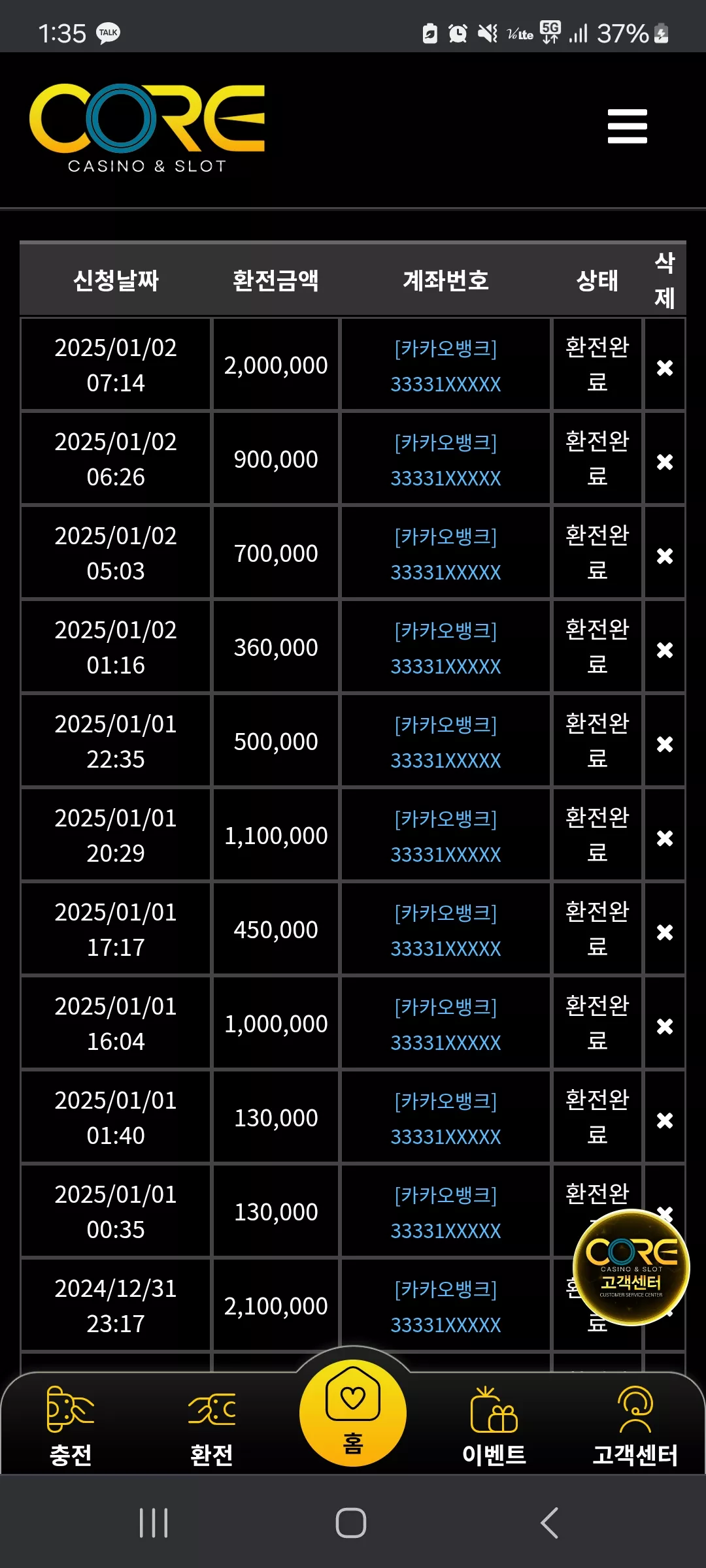Tap the CORE casino logo
Image resolution: width=706 pixels, height=1568 pixels.
147,128
